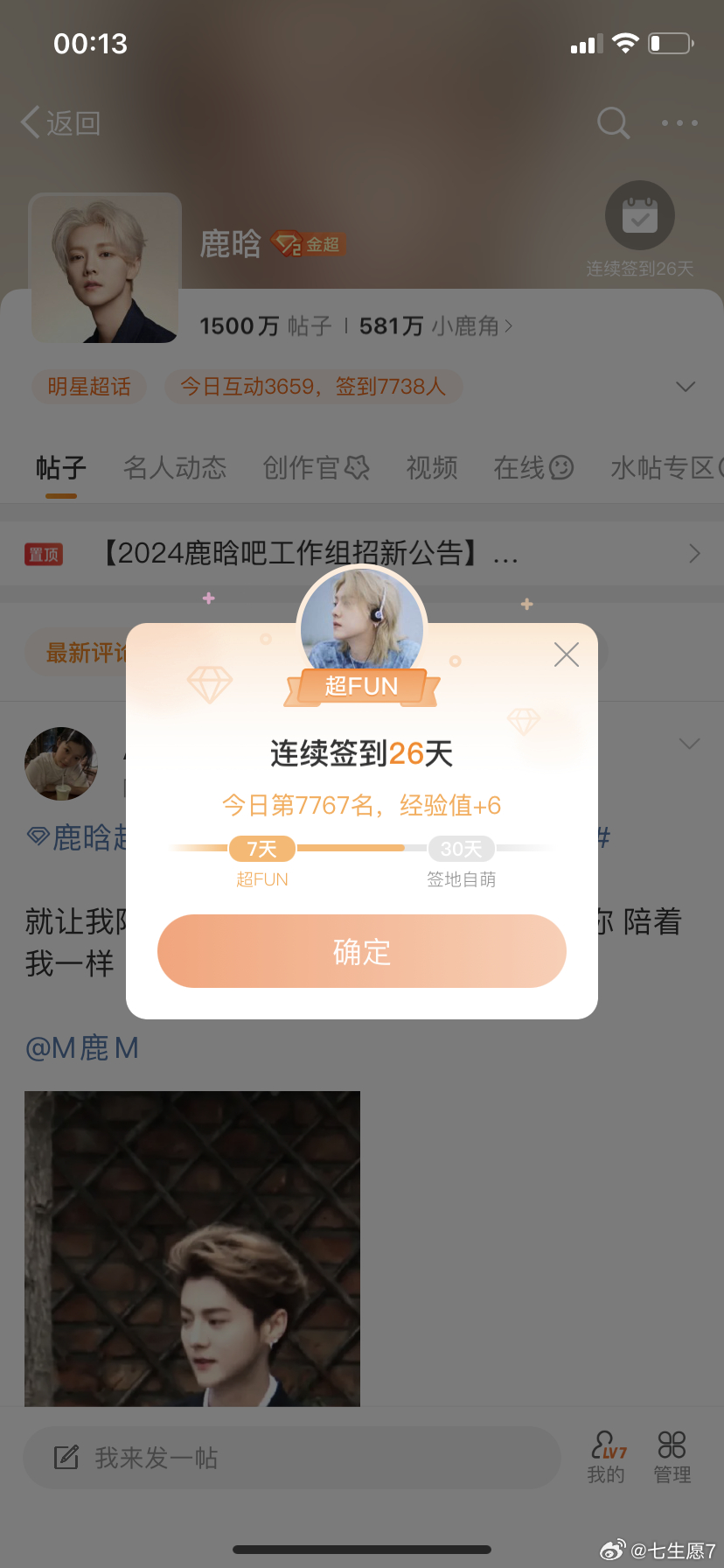Open the 管理 management section
Image resolution: width=724 pixels, height=1568 pixels.
672,1458
